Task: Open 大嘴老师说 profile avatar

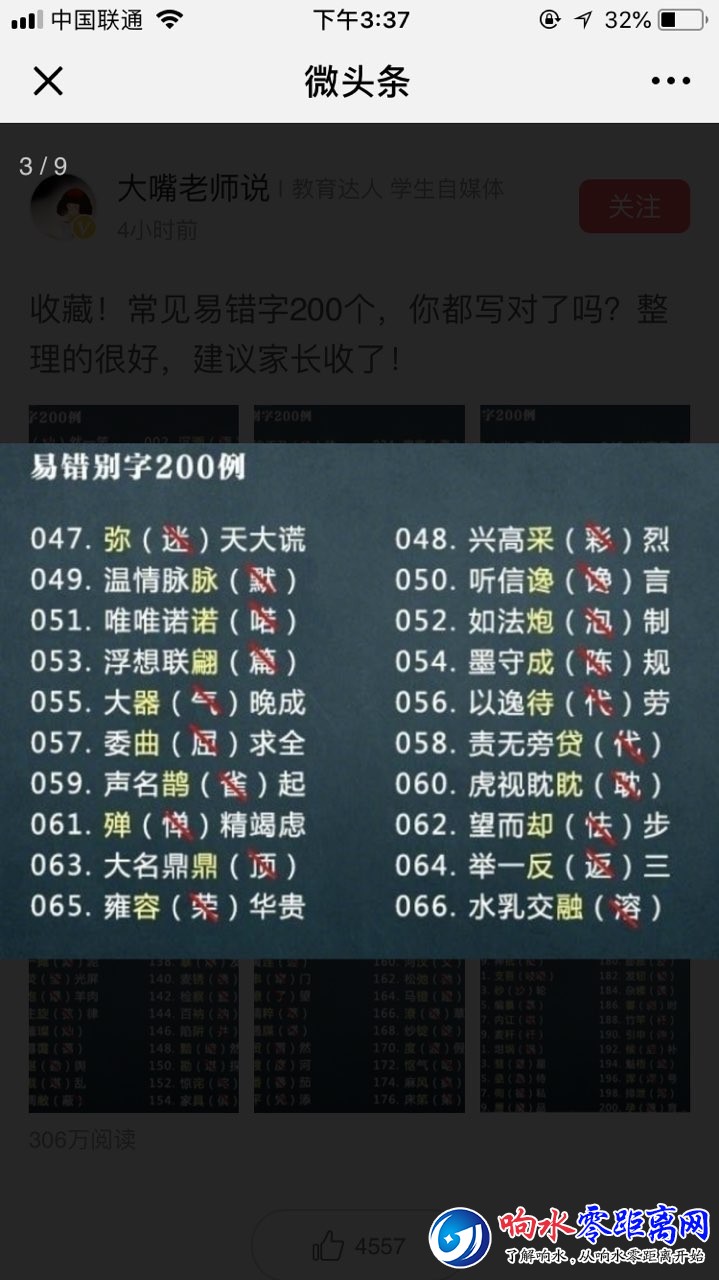Action: pyautogui.click(x=63, y=207)
